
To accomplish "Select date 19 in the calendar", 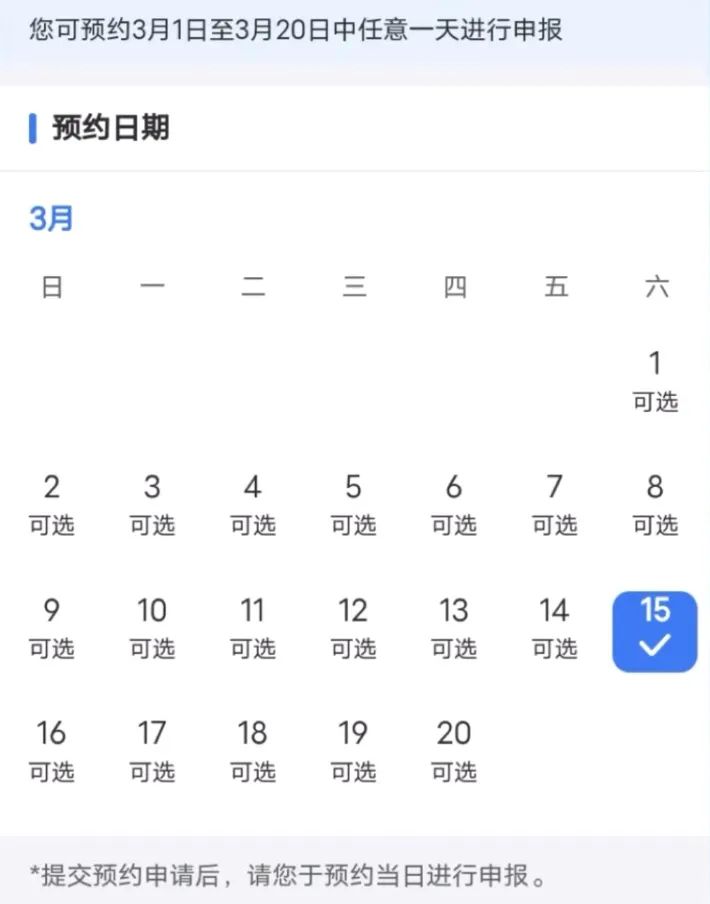I will (x=353, y=751).
